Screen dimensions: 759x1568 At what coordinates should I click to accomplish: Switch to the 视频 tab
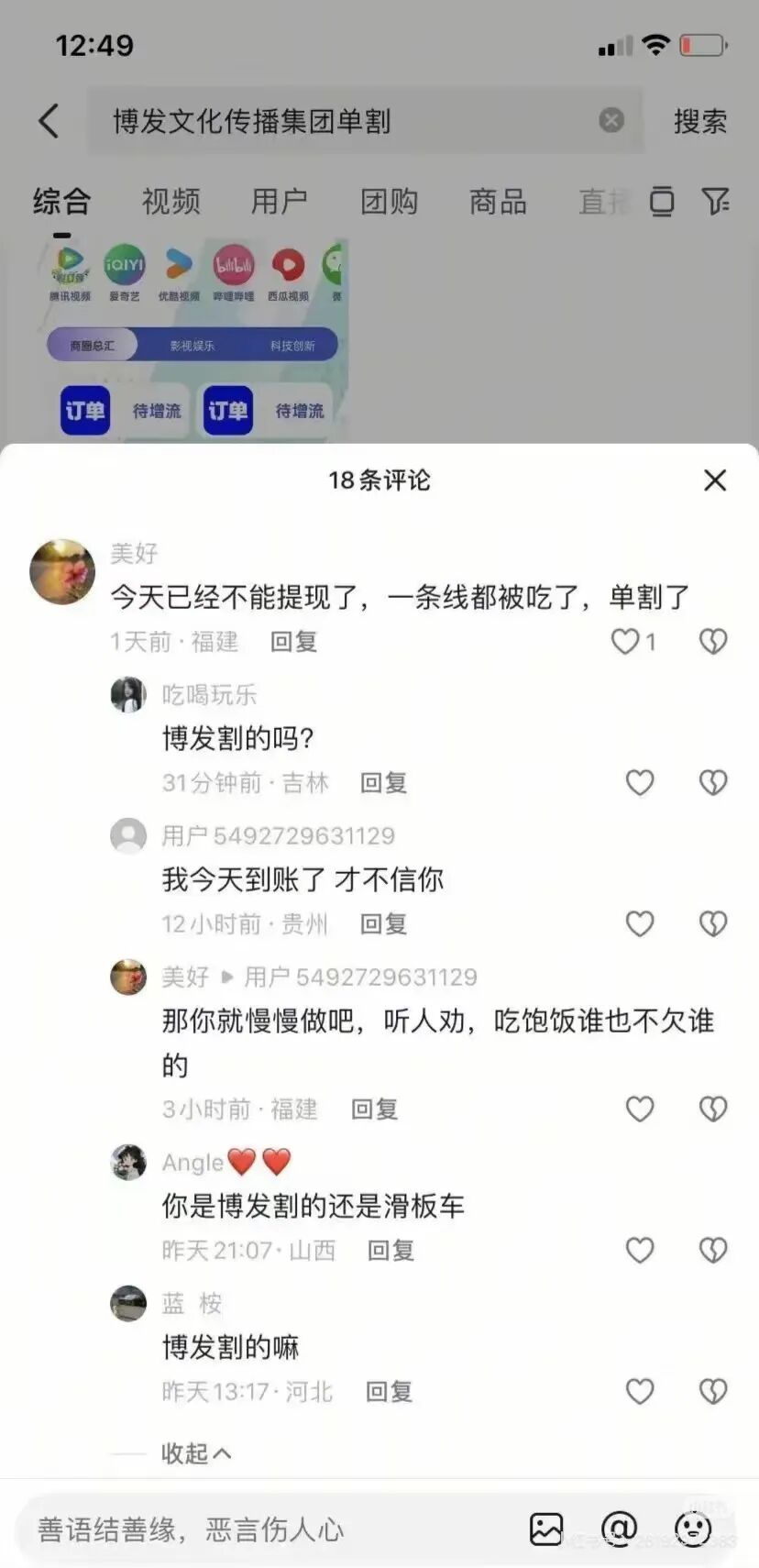(x=170, y=201)
